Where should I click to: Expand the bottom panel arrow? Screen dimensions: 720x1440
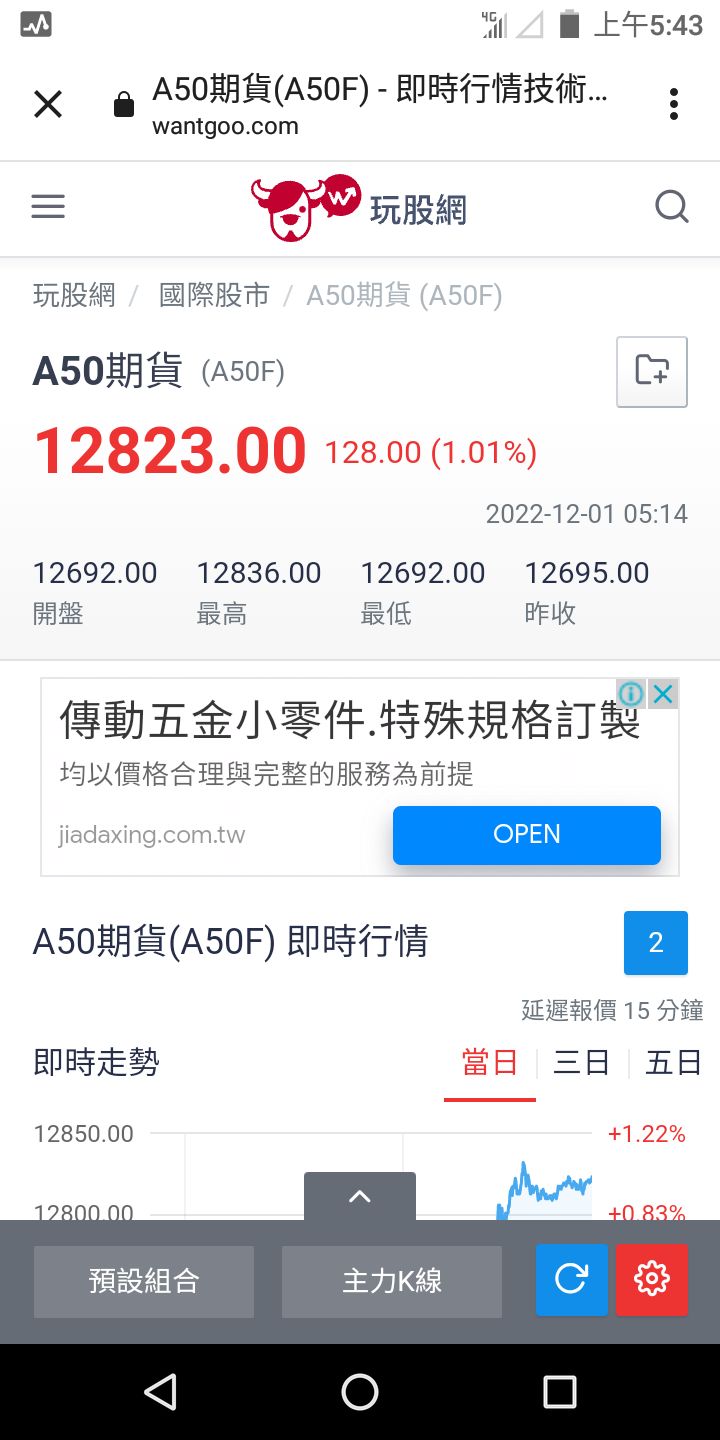coord(360,1196)
